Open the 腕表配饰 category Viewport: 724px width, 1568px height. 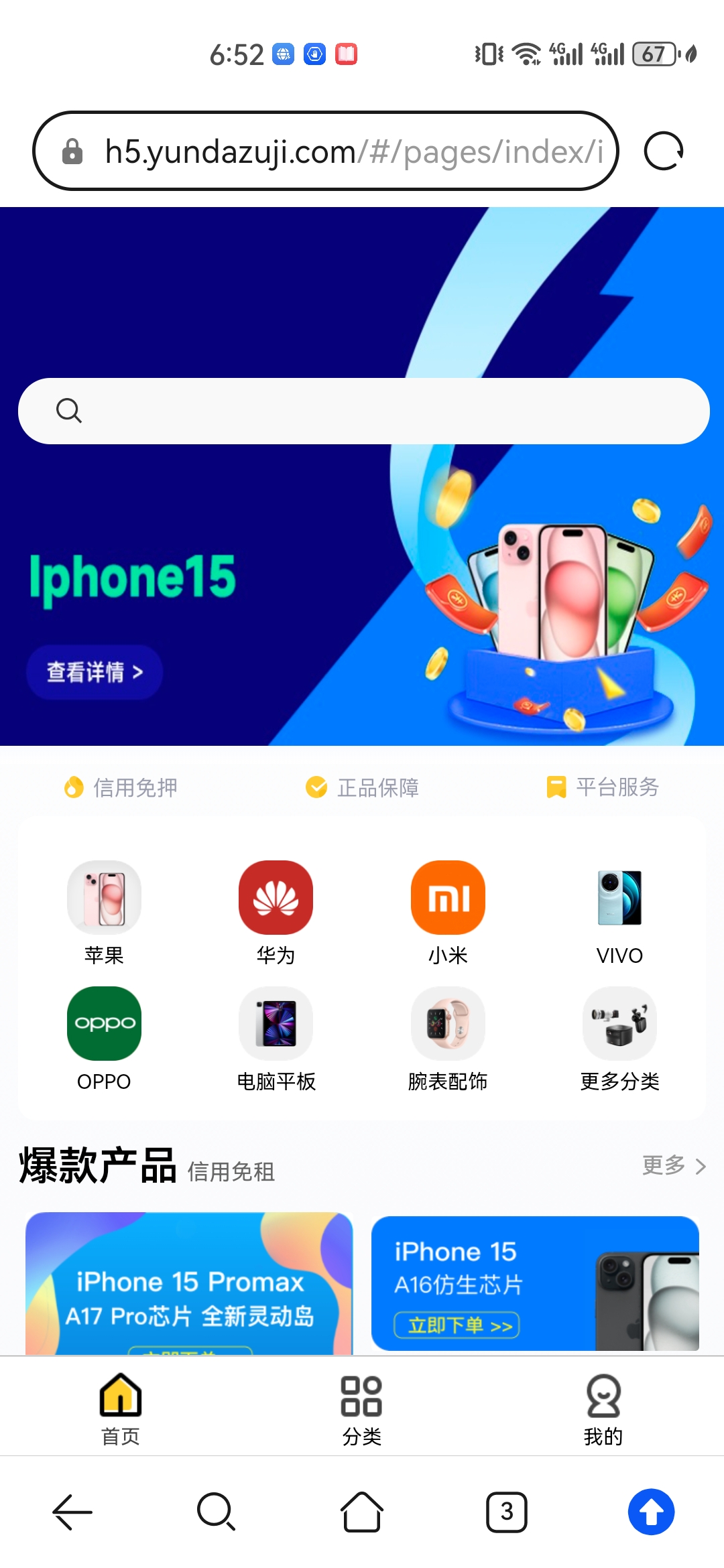[x=448, y=1038]
